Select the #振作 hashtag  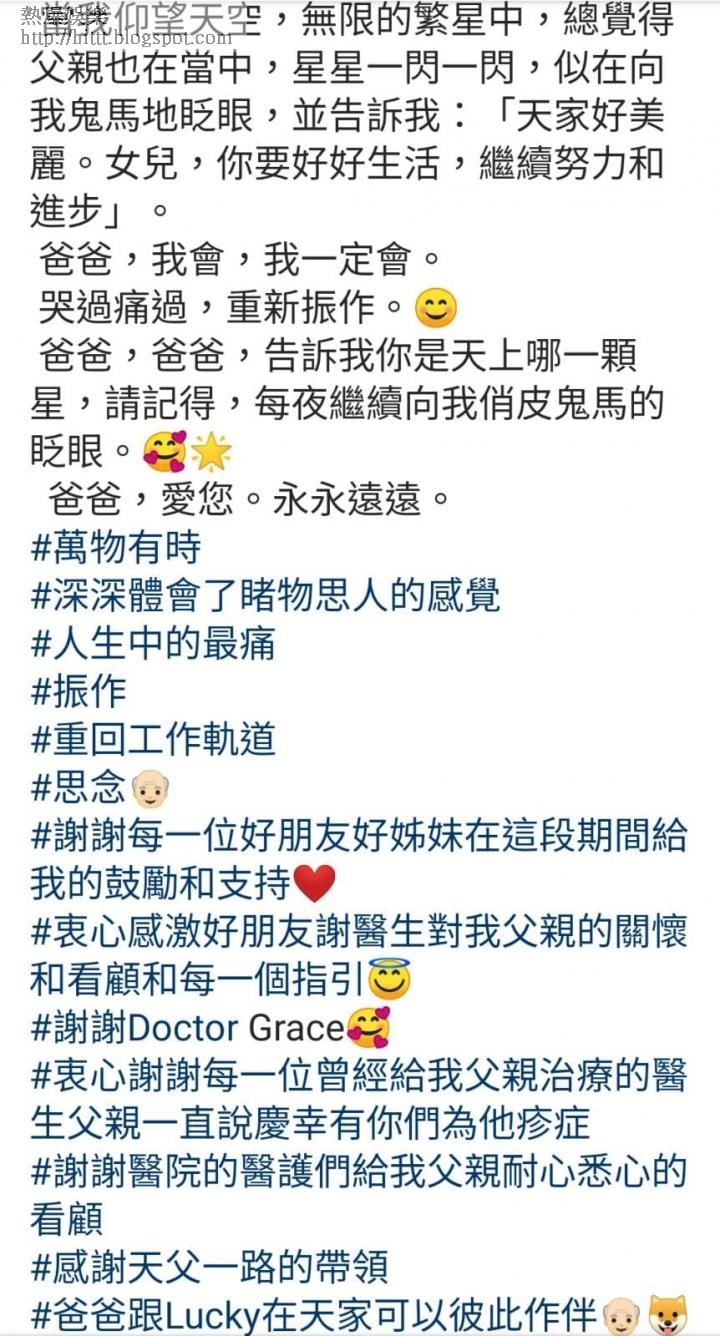[79, 692]
